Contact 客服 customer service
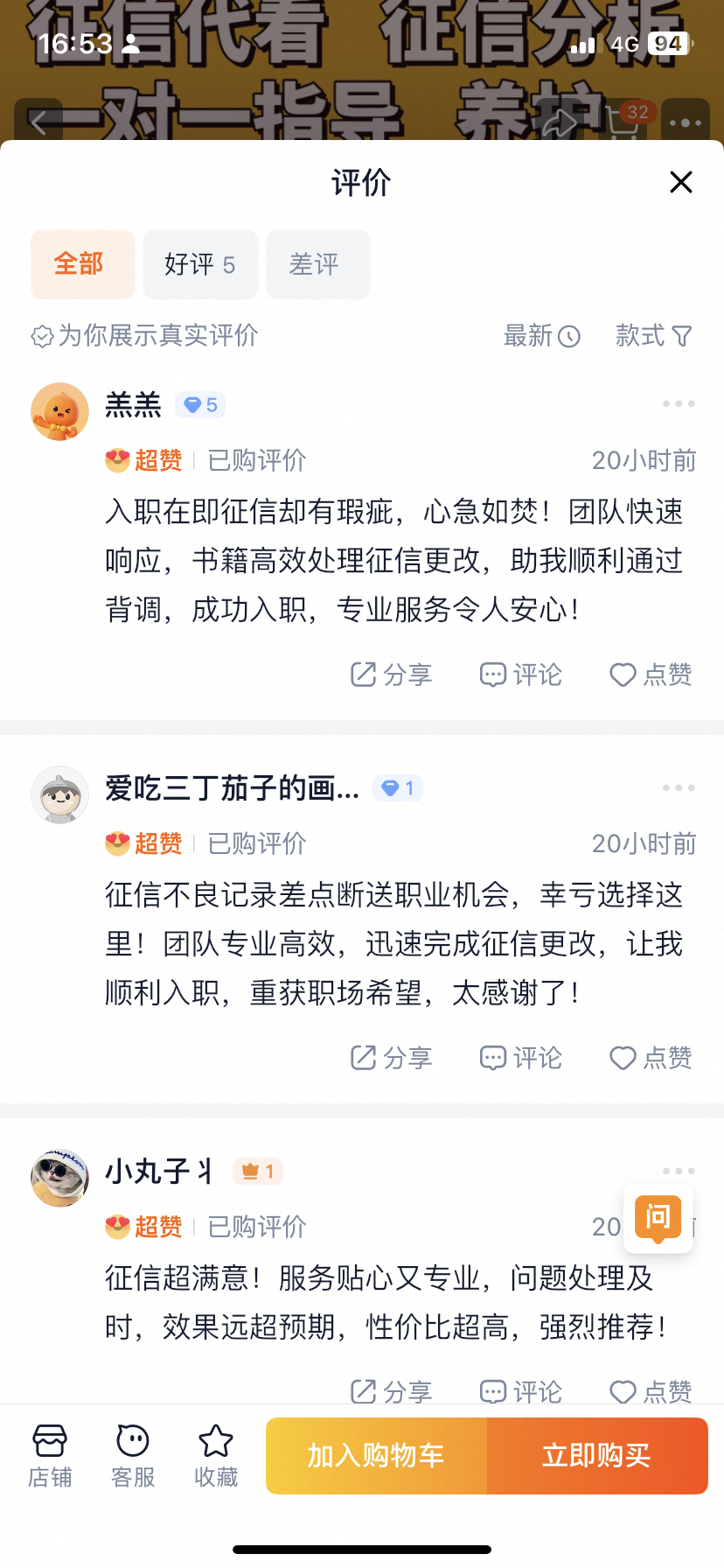 133,1457
